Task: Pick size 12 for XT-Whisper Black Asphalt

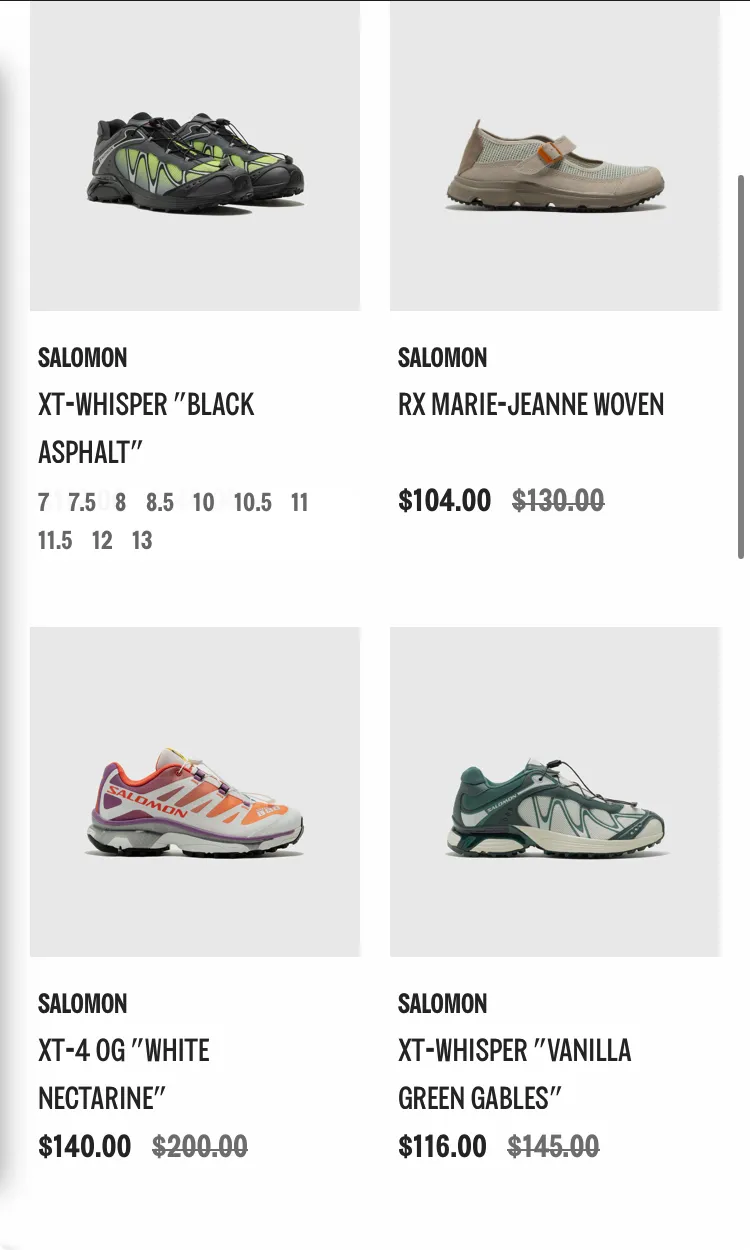Action: click(102, 541)
